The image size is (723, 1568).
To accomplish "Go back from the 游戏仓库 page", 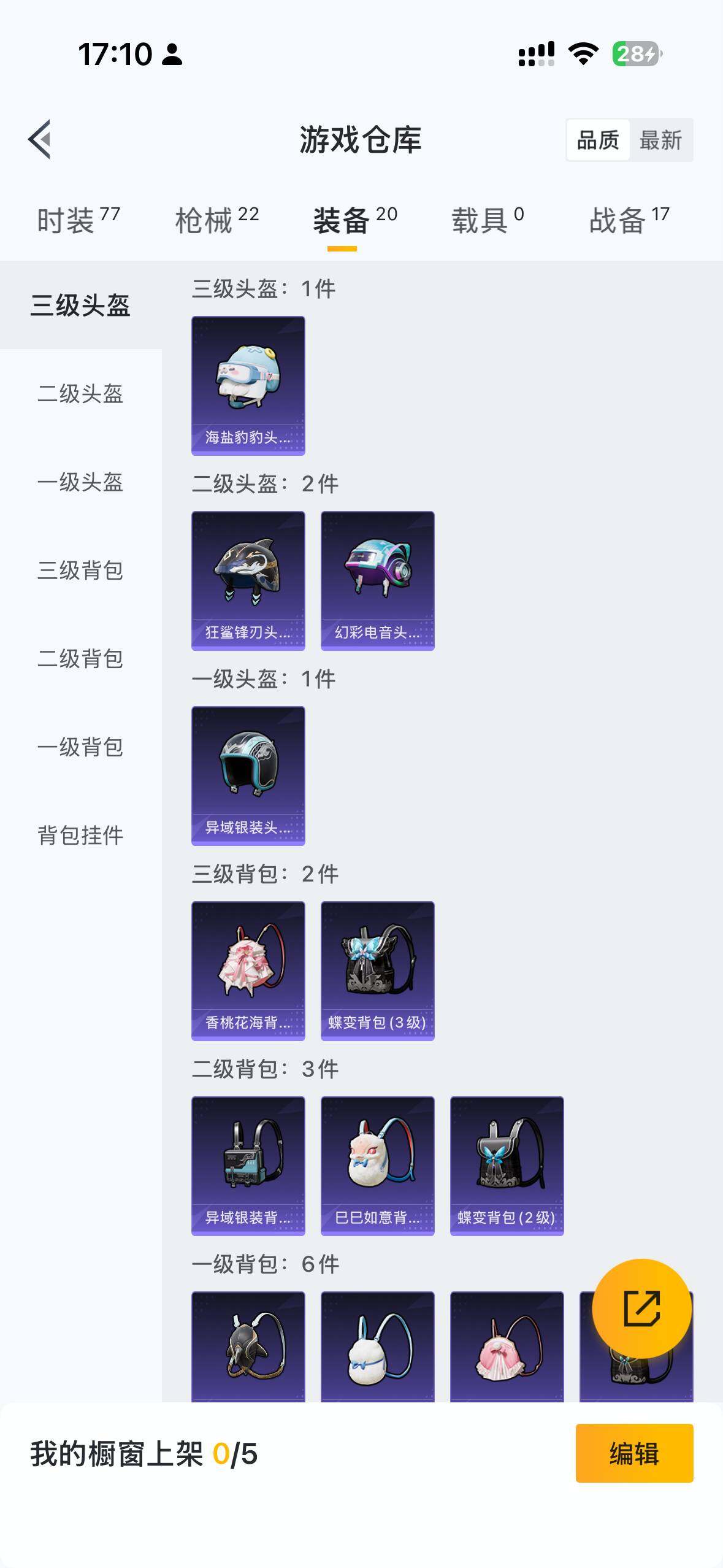I will pos(40,139).
